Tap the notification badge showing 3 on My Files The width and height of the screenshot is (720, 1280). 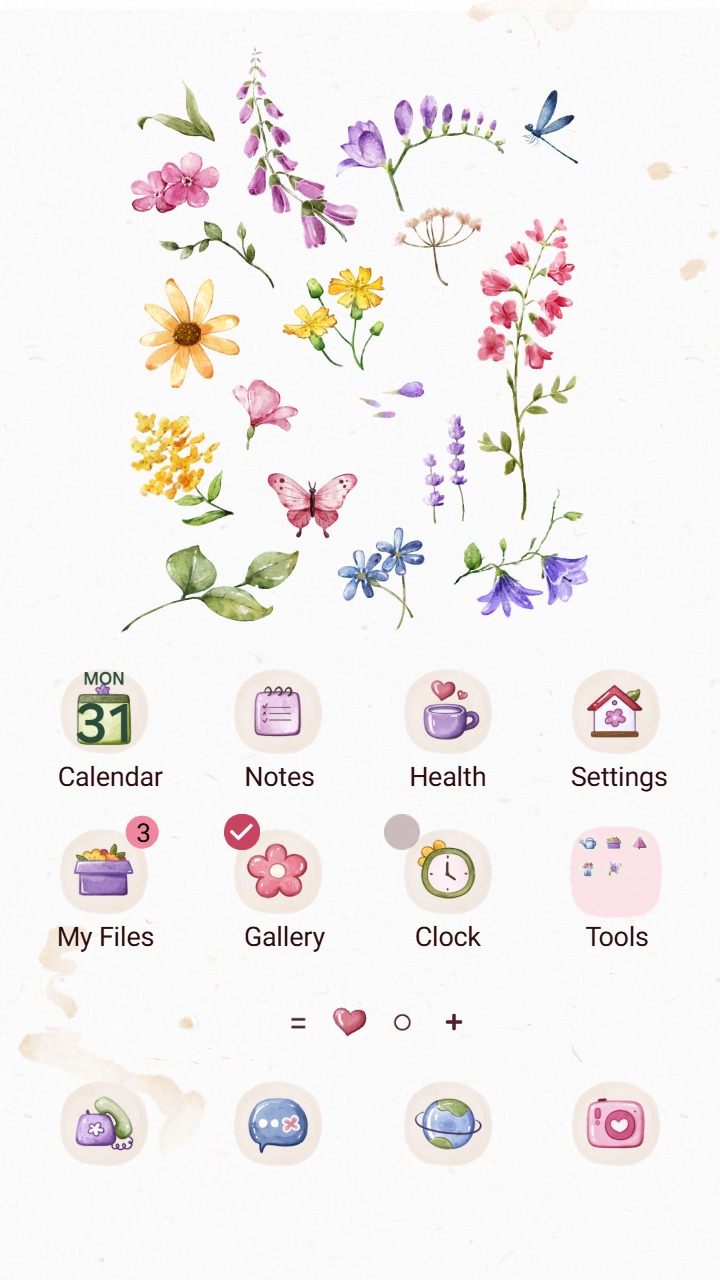click(x=141, y=832)
